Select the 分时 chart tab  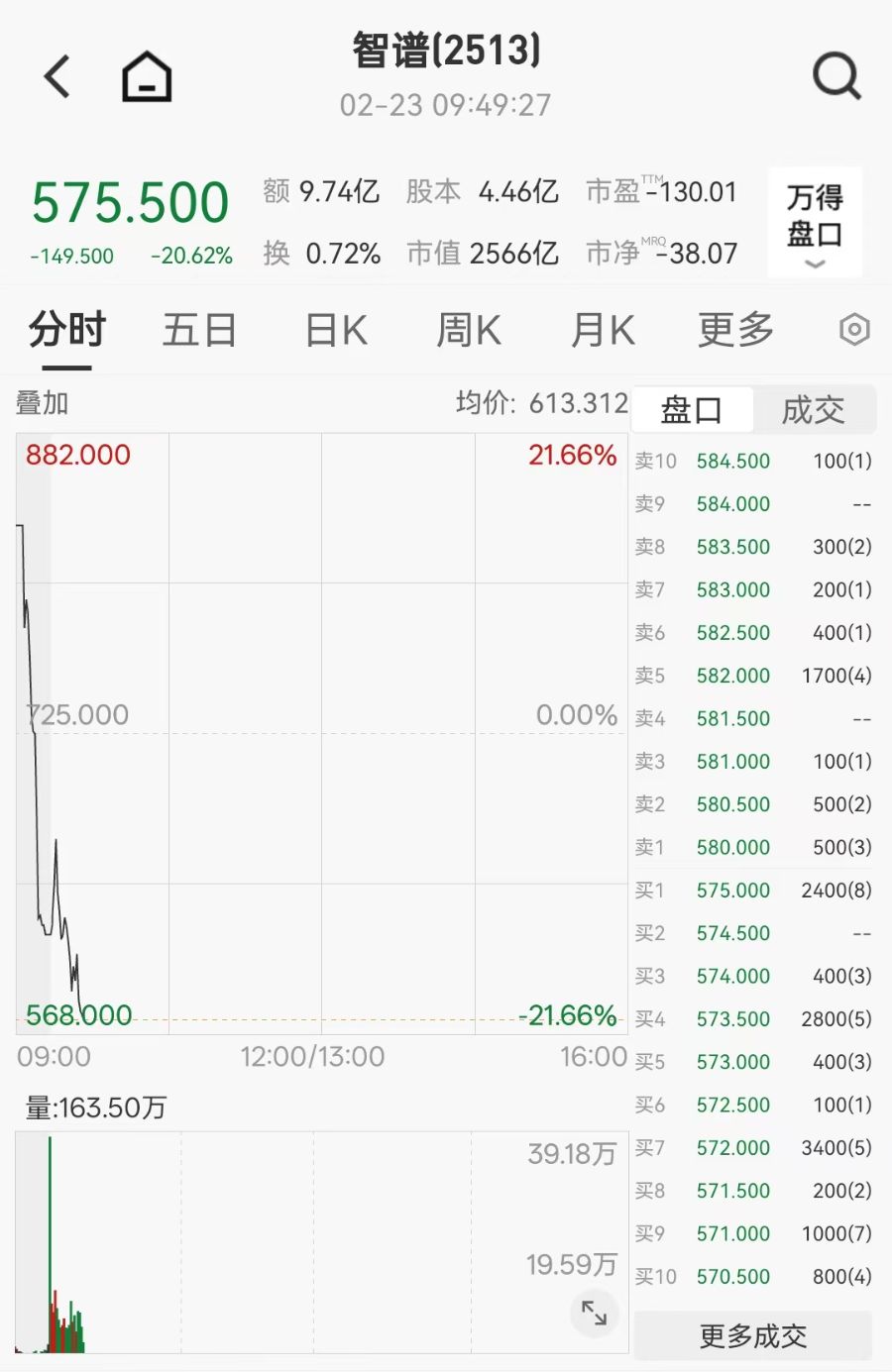click(67, 331)
